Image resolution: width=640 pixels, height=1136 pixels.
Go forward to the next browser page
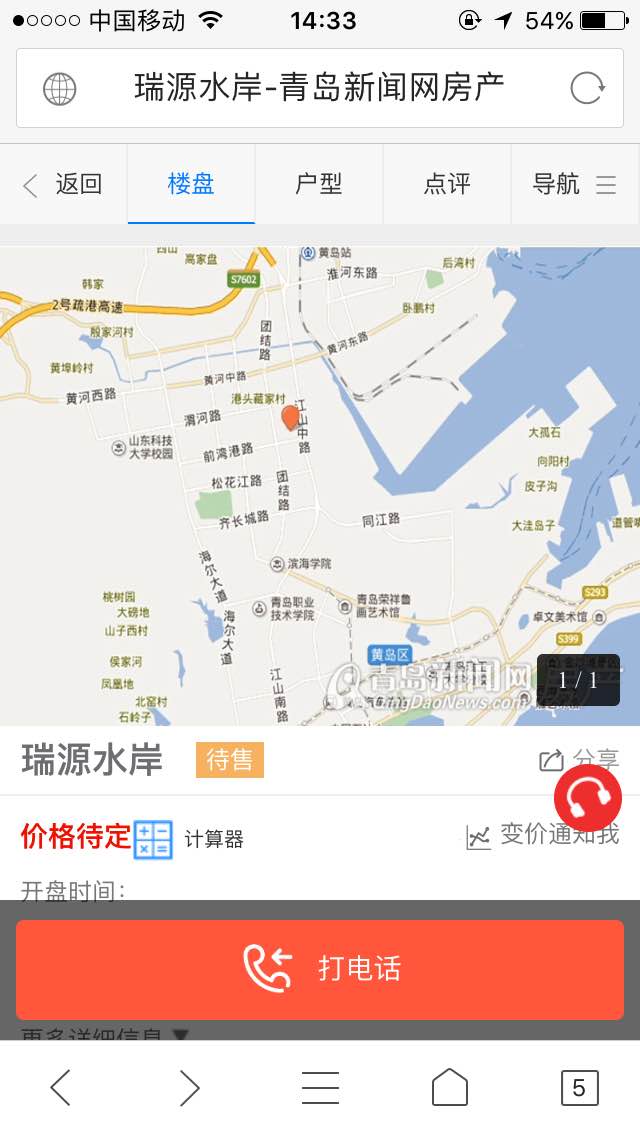[x=190, y=1087]
